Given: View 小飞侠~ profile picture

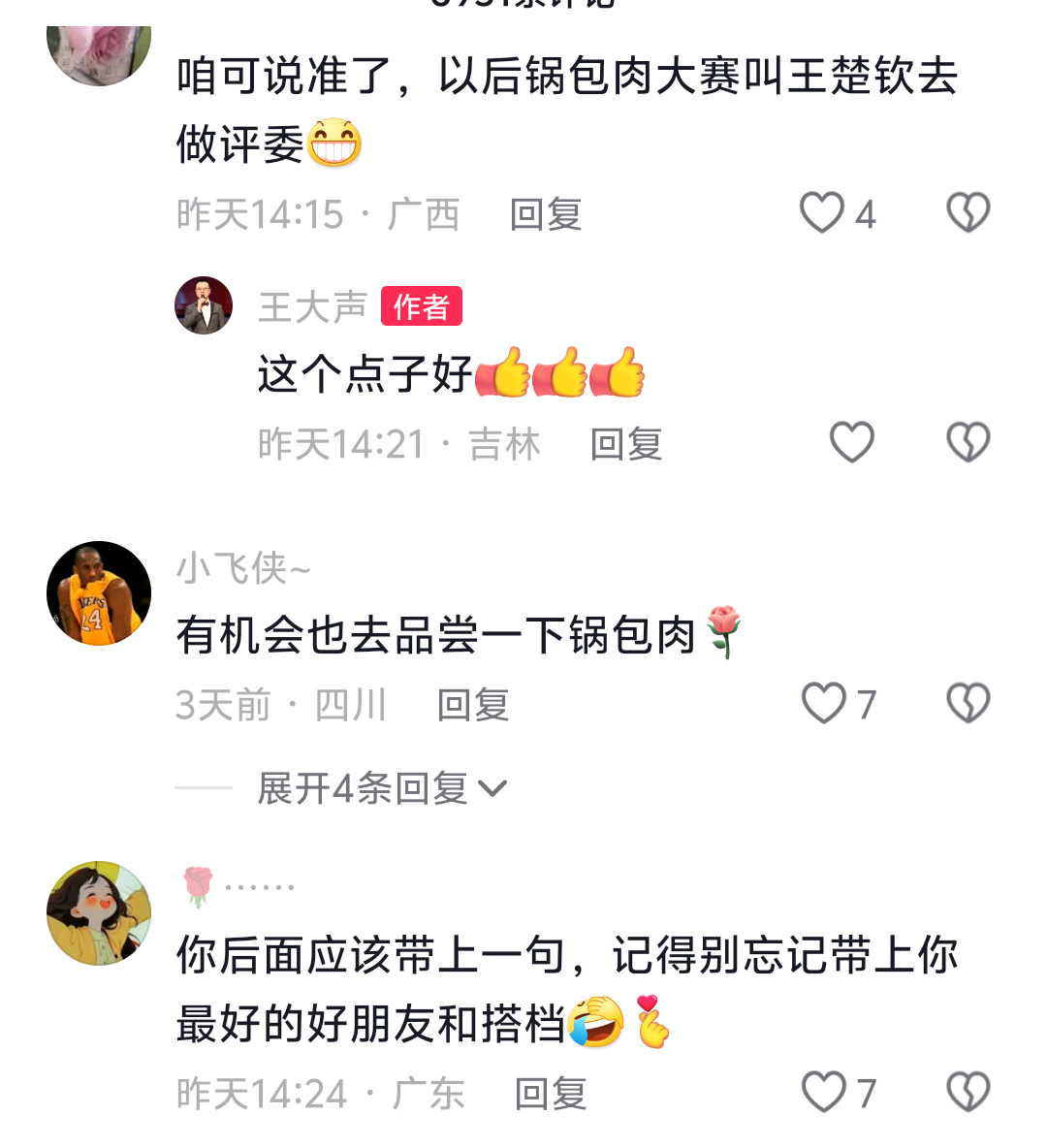Looking at the screenshot, I should (x=99, y=592).
